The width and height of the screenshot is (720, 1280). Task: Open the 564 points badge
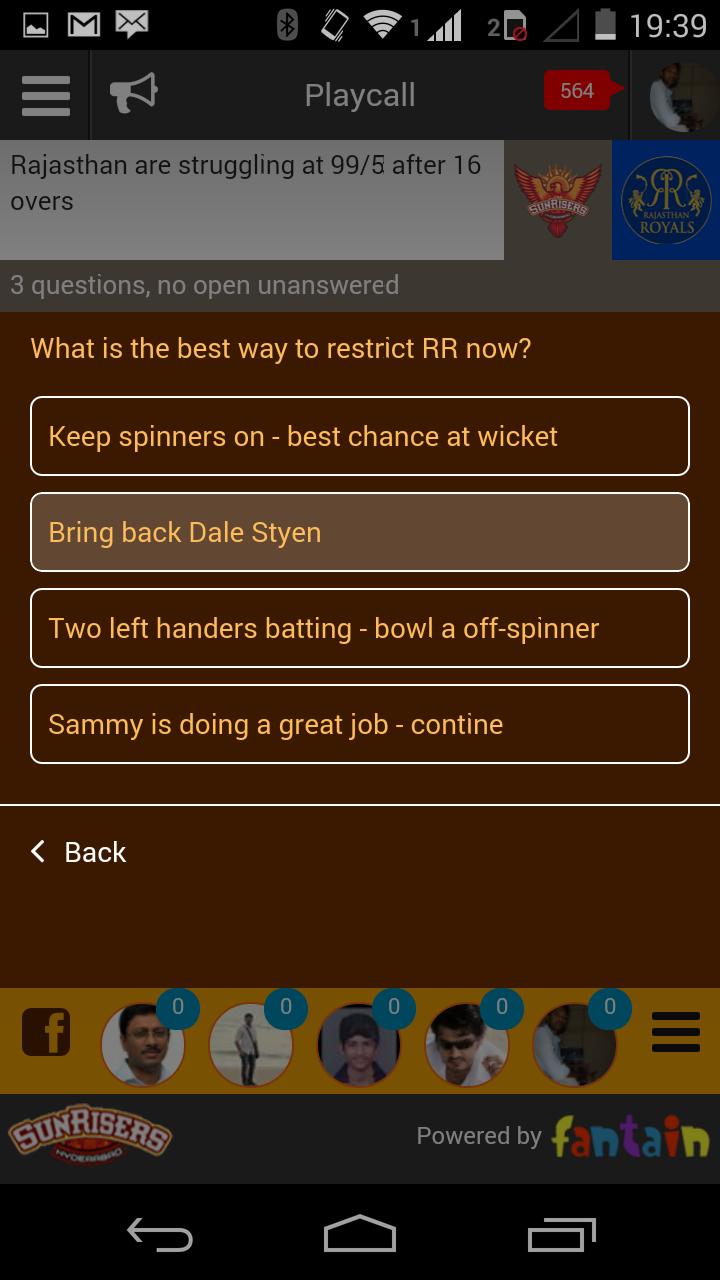(579, 91)
